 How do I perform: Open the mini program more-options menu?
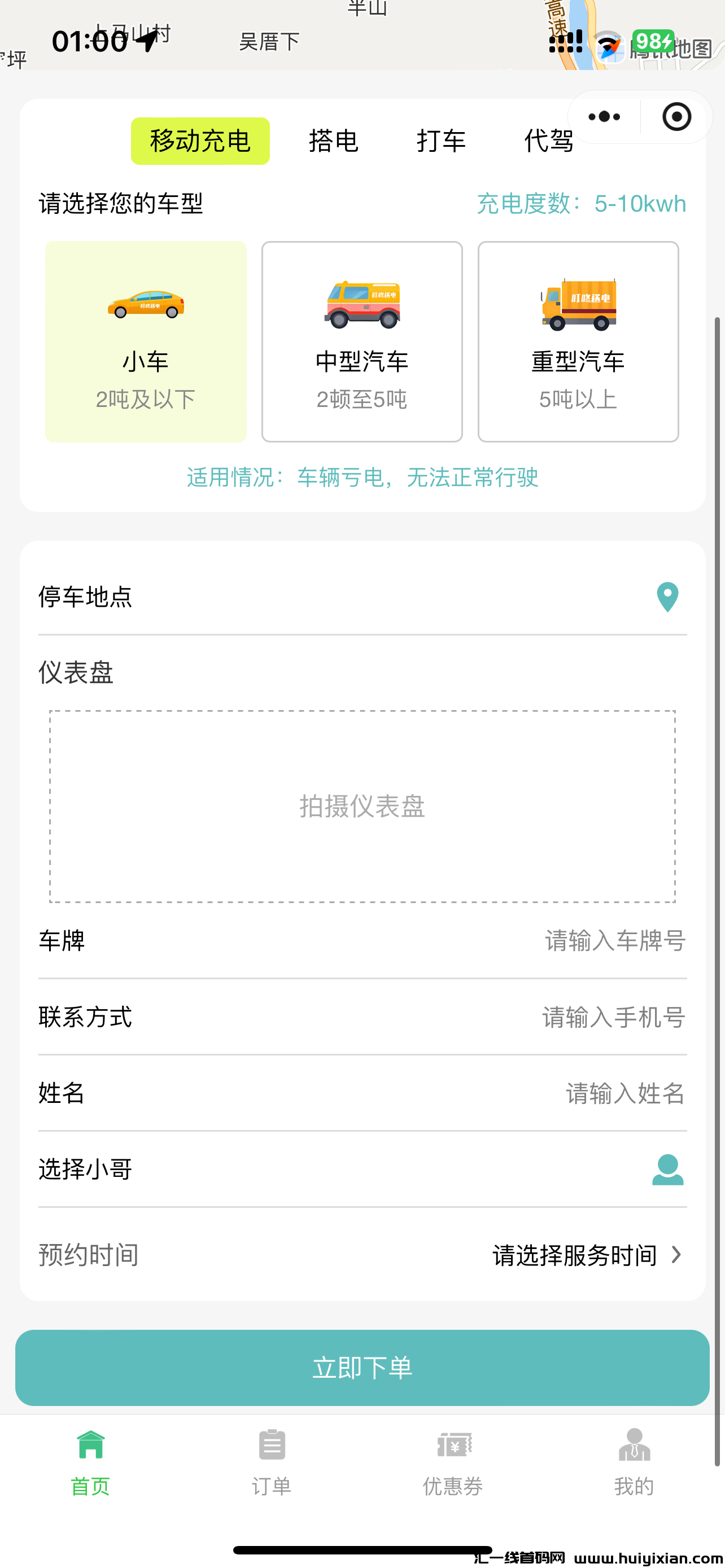[604, 117]
